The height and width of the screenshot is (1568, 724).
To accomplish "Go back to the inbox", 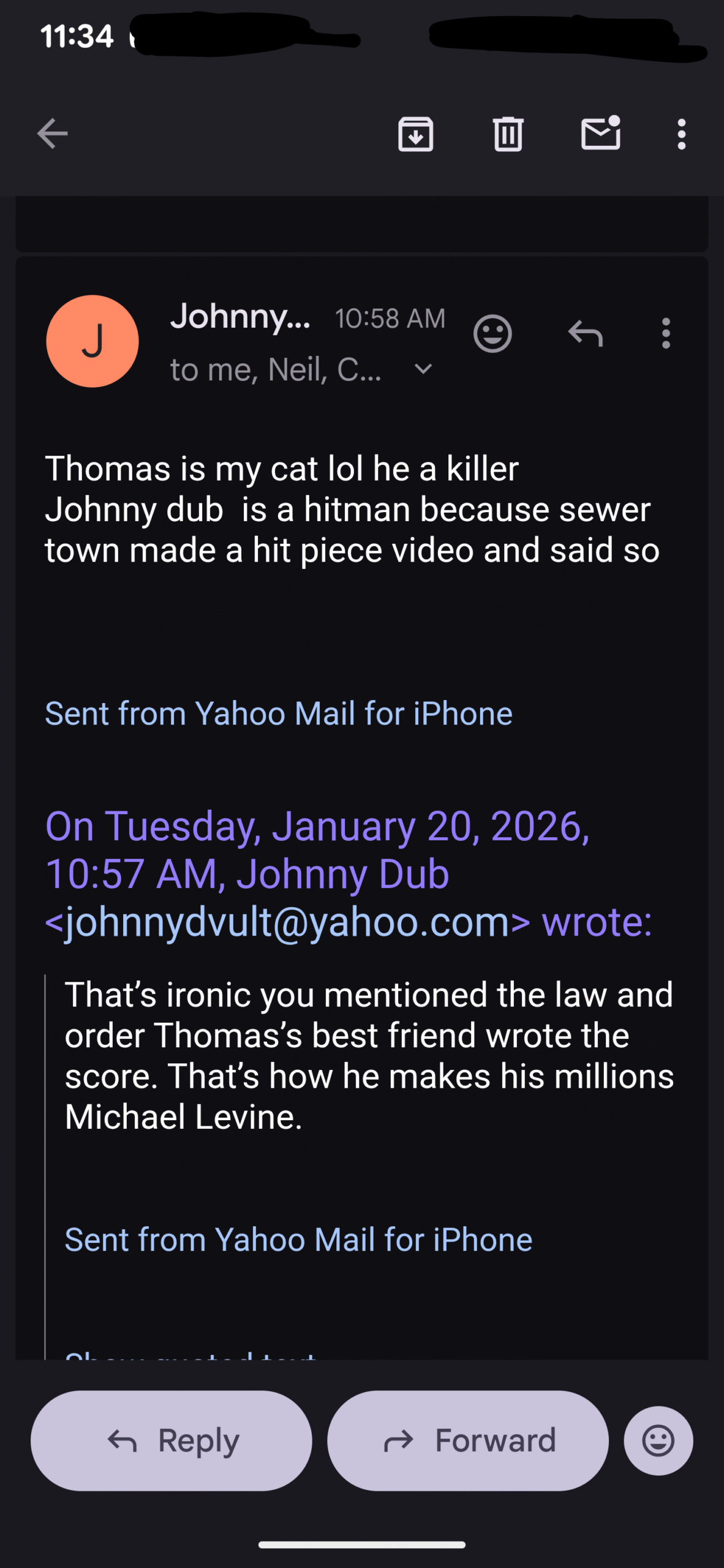I will (52, 134).
